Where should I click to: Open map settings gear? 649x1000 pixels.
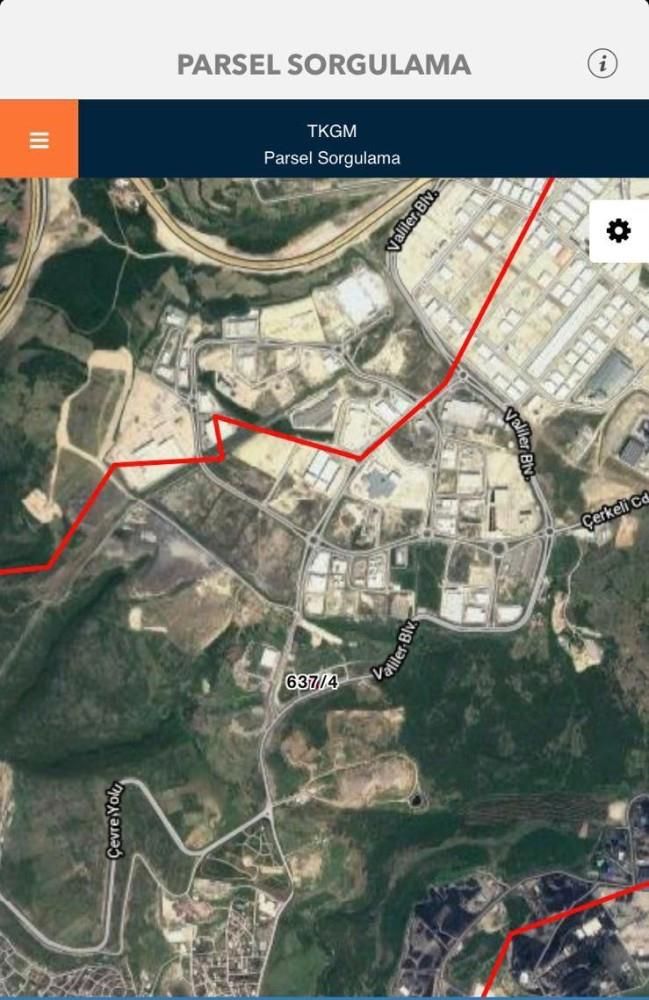619,231
